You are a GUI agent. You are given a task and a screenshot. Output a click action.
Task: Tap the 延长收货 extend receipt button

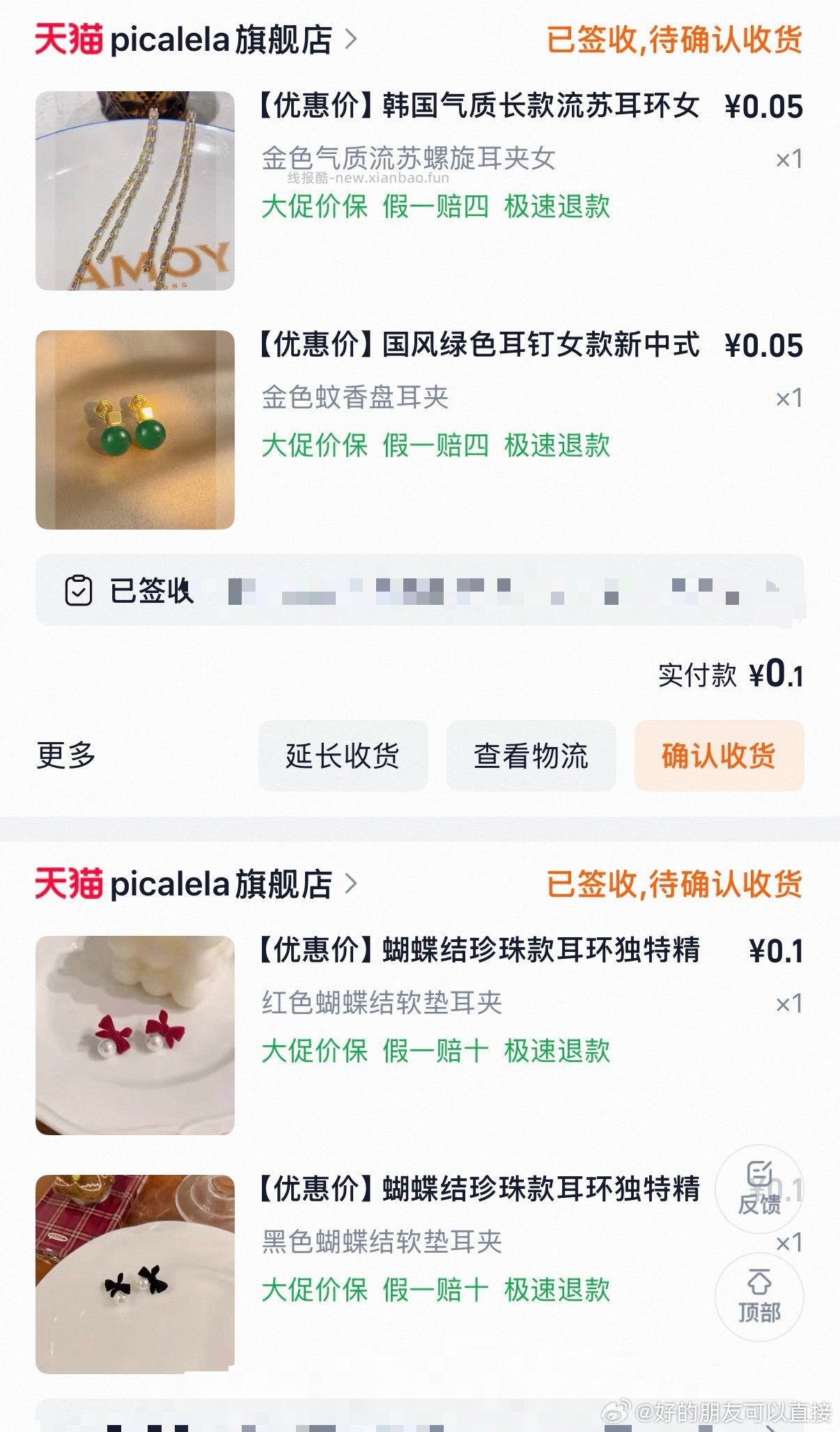point(344,756)
